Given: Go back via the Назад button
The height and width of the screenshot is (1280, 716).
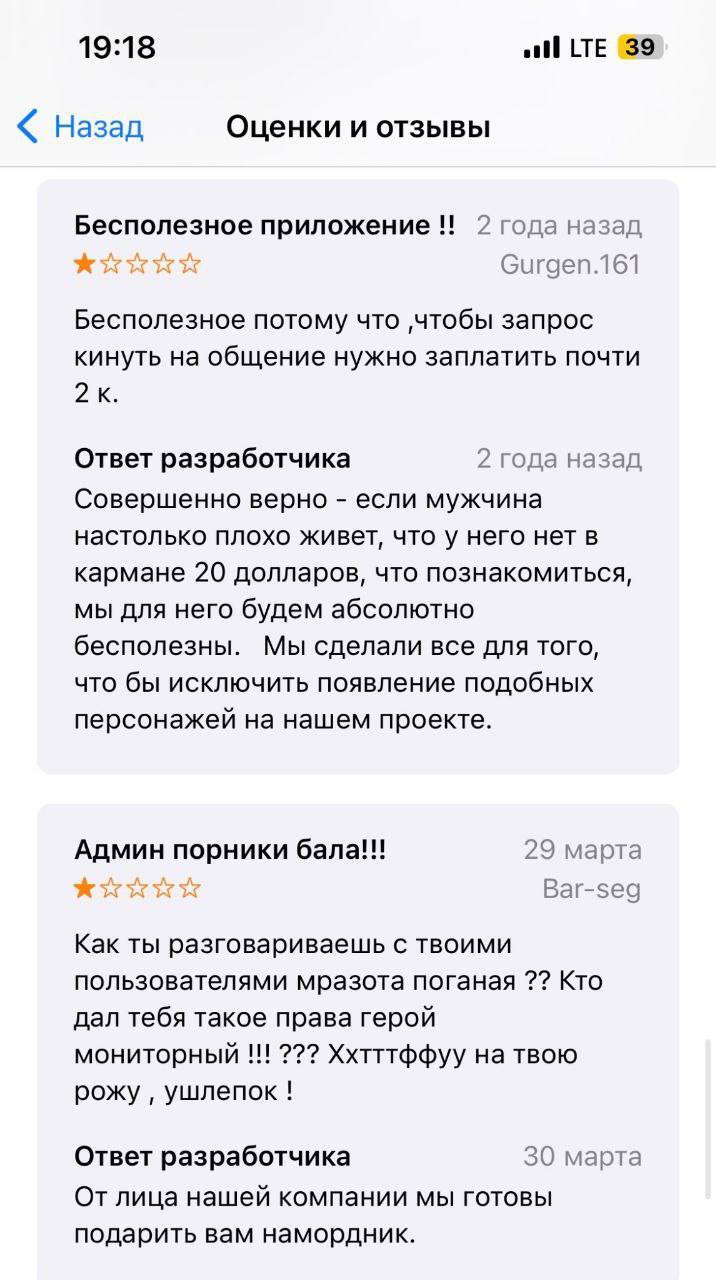Looking at the screenshot, I should pyautogui.click(x=82, y=128).
